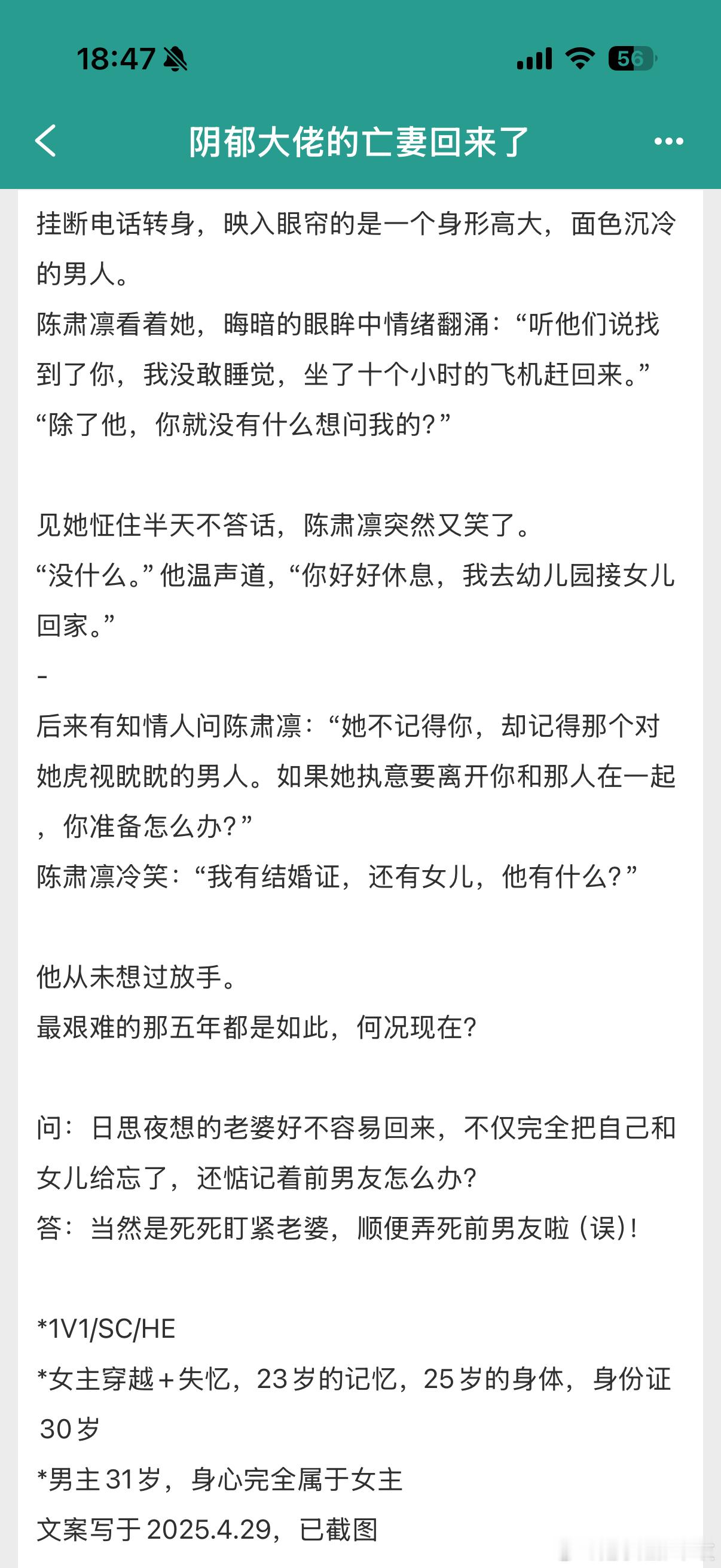Tap the line 男主31岁，身心完全属于女主
The height and width of the screenshot is (1568, 721).
(x=219, y=1480)
